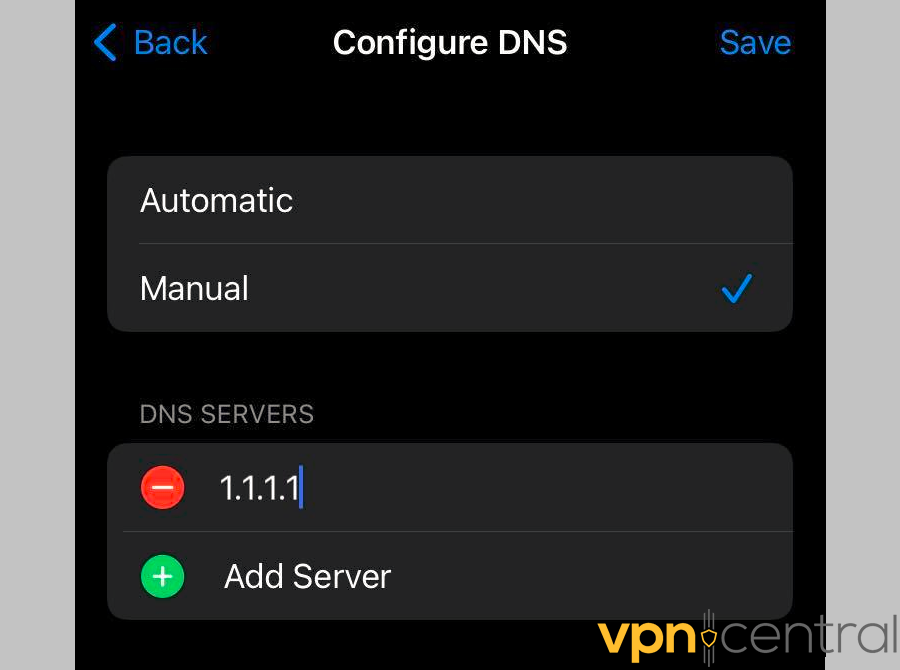Save the DNS configuration

[x=755, y=43]
